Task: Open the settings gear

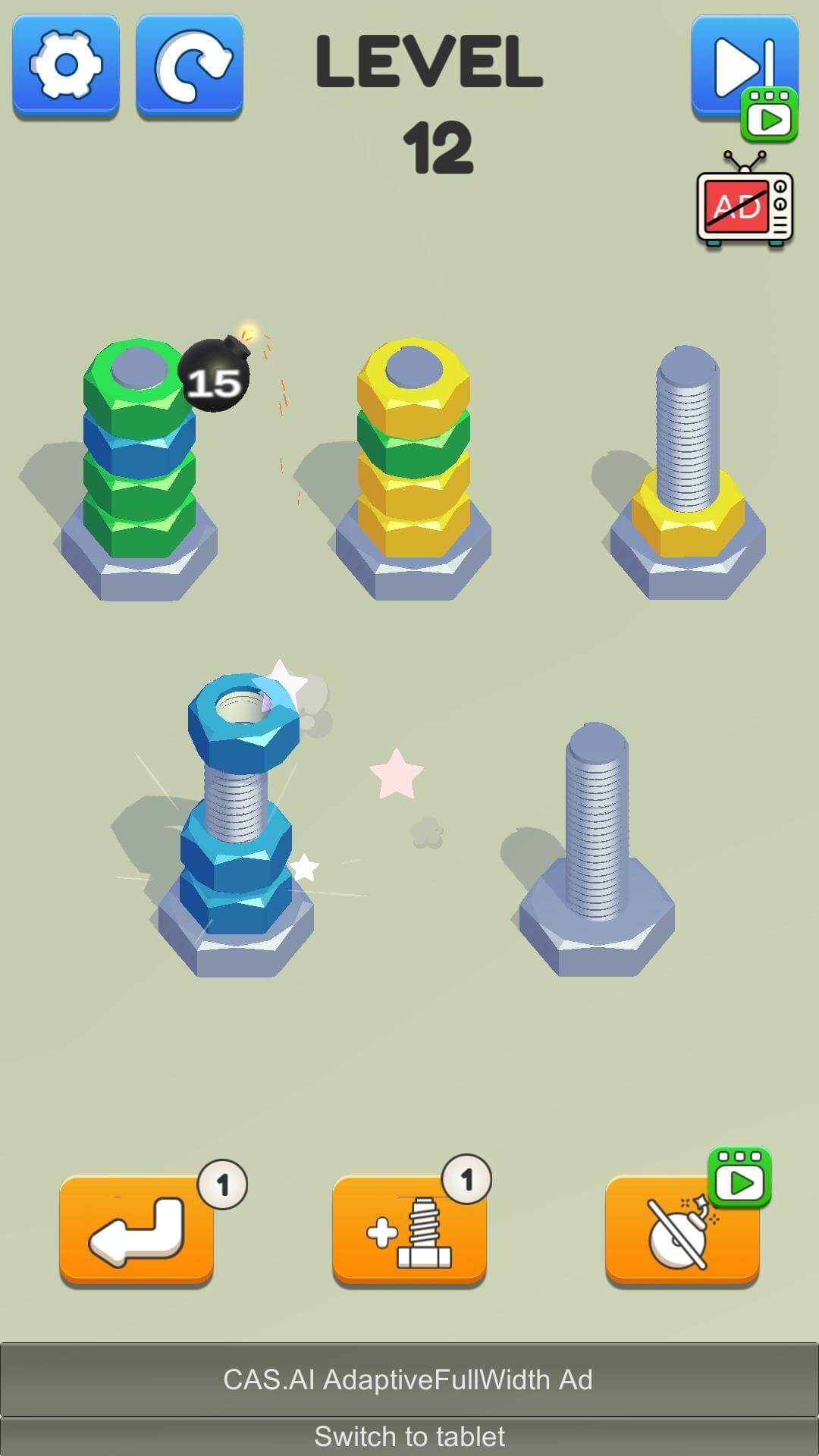Action: (x=66, y=66)
